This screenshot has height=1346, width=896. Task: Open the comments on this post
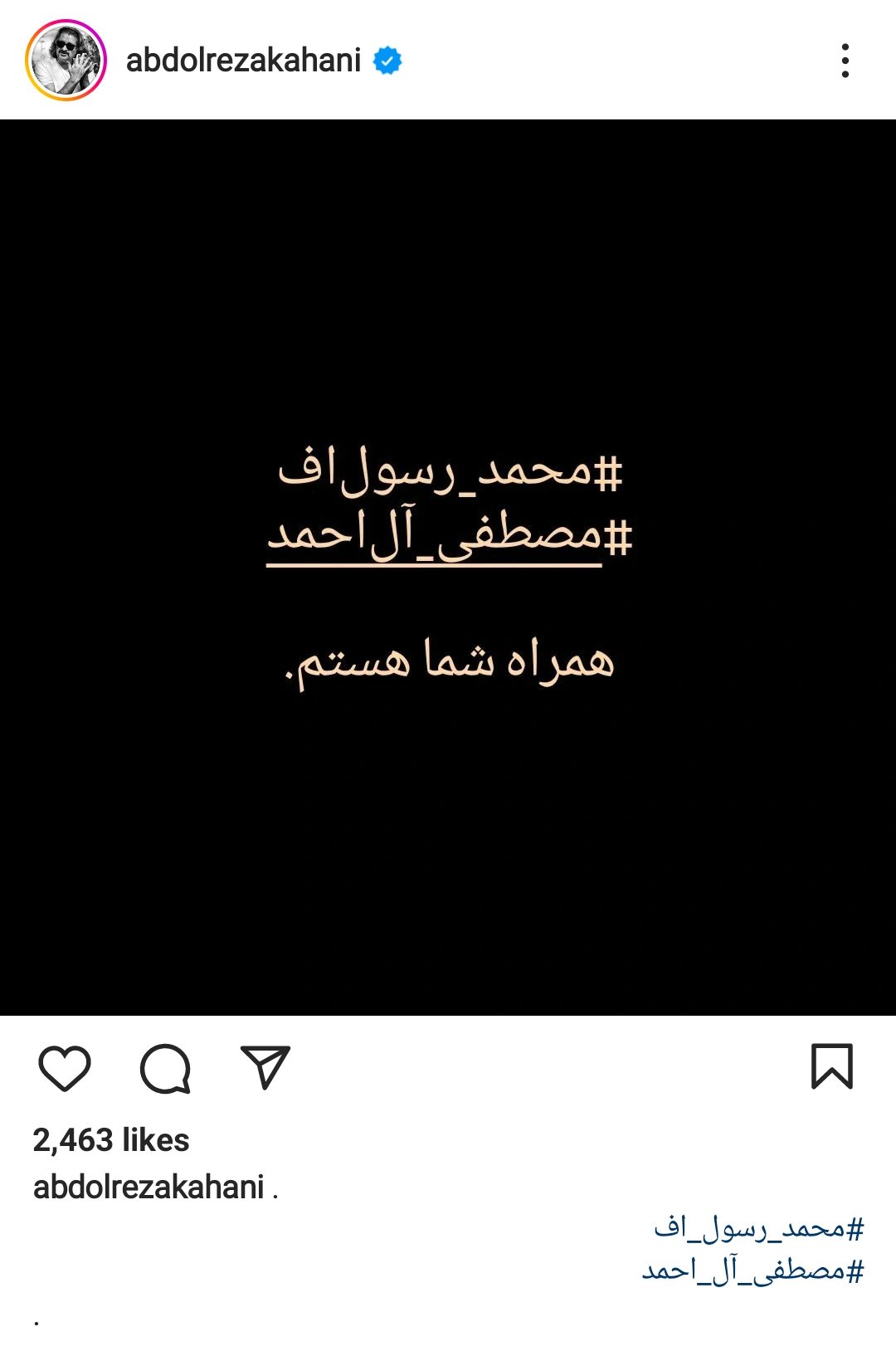pyautogui.click(x=165, y=1067)
